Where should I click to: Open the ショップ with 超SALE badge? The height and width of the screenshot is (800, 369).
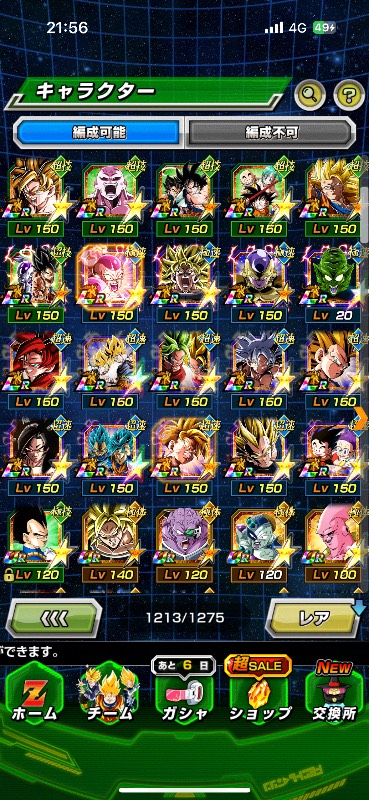coord(260,694)
